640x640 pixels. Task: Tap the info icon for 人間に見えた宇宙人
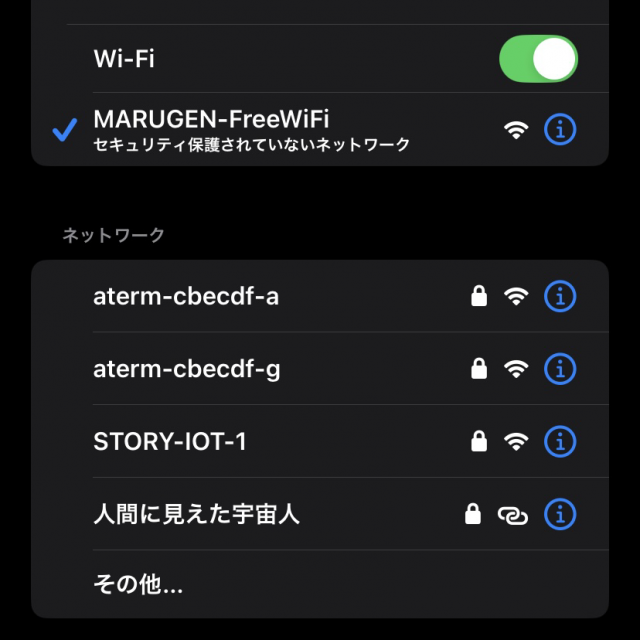560,514
